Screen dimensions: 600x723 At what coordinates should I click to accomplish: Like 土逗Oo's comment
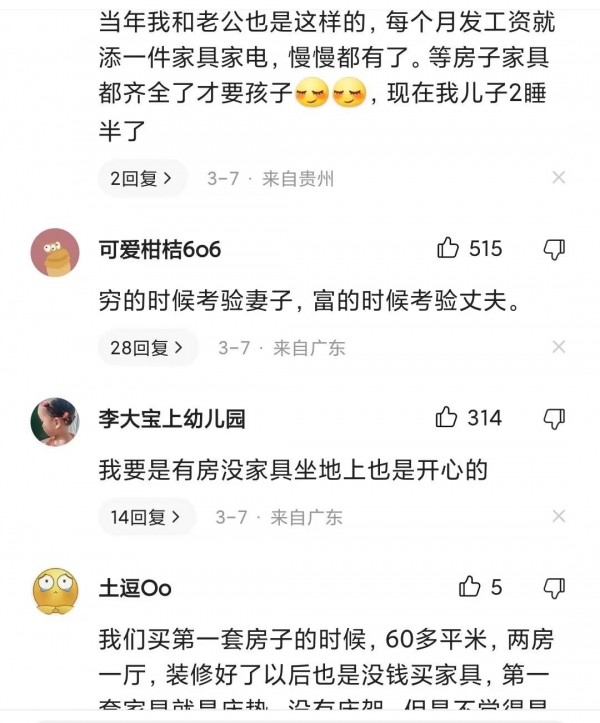(469, 588)
